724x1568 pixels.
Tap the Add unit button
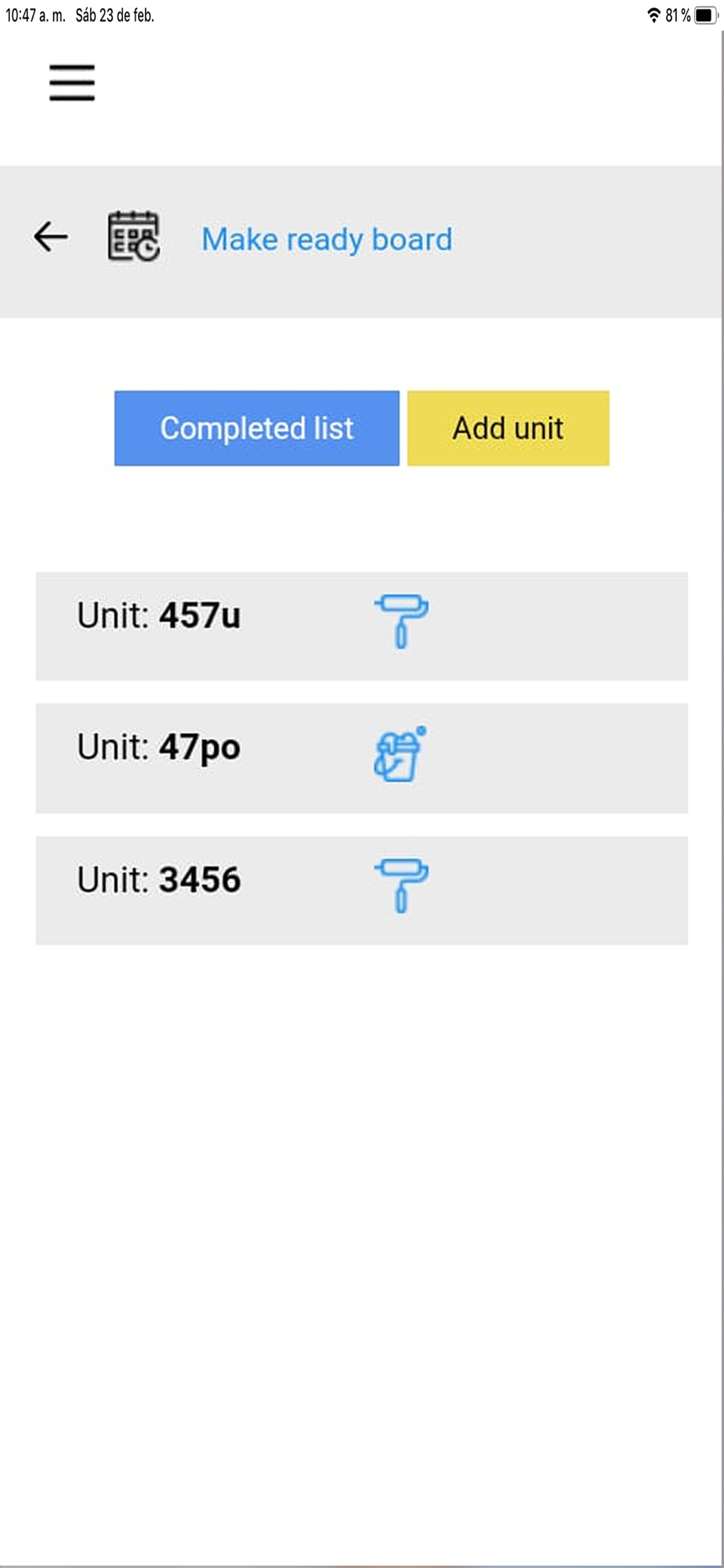click(x=508, y=428)
